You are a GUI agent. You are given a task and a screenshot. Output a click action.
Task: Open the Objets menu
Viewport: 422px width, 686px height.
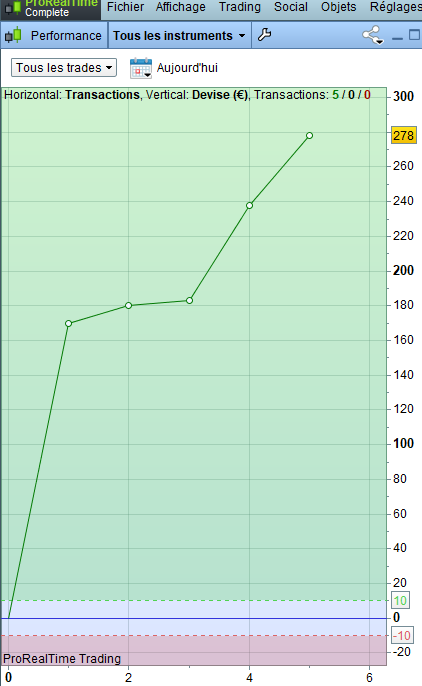(338, 7)
